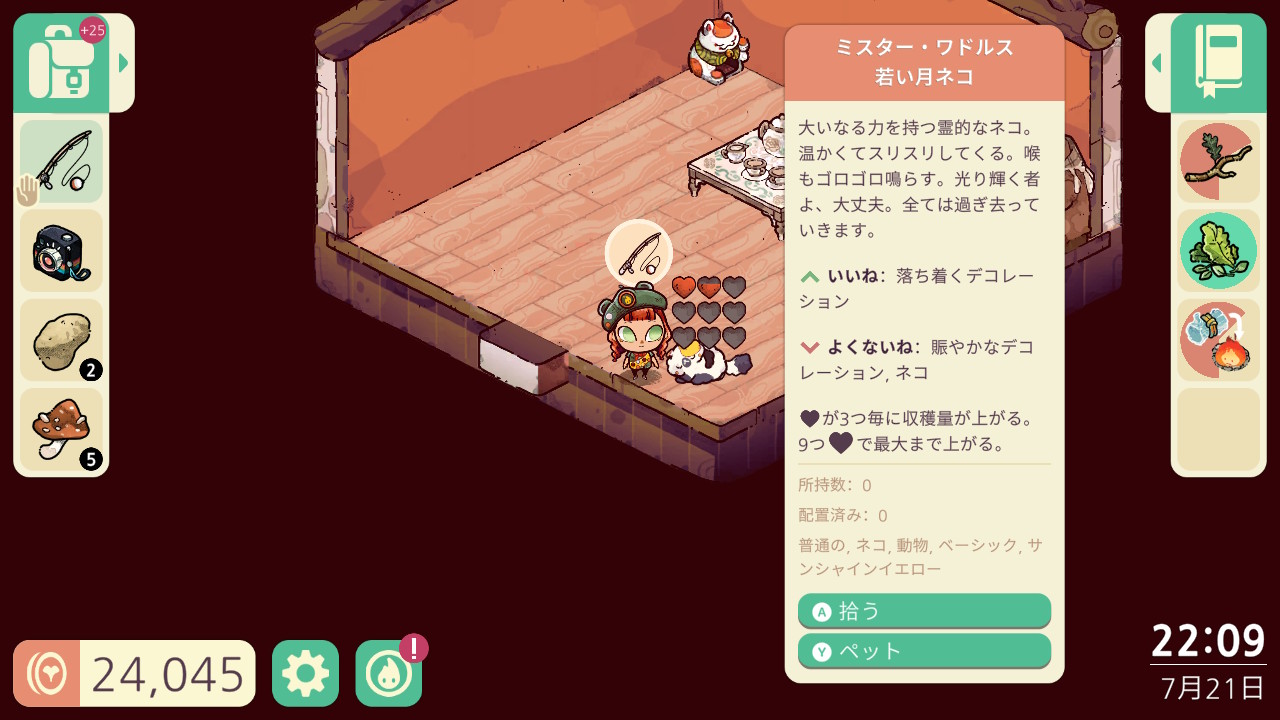
Task: Open the settings gear
Action: point(305,673)
